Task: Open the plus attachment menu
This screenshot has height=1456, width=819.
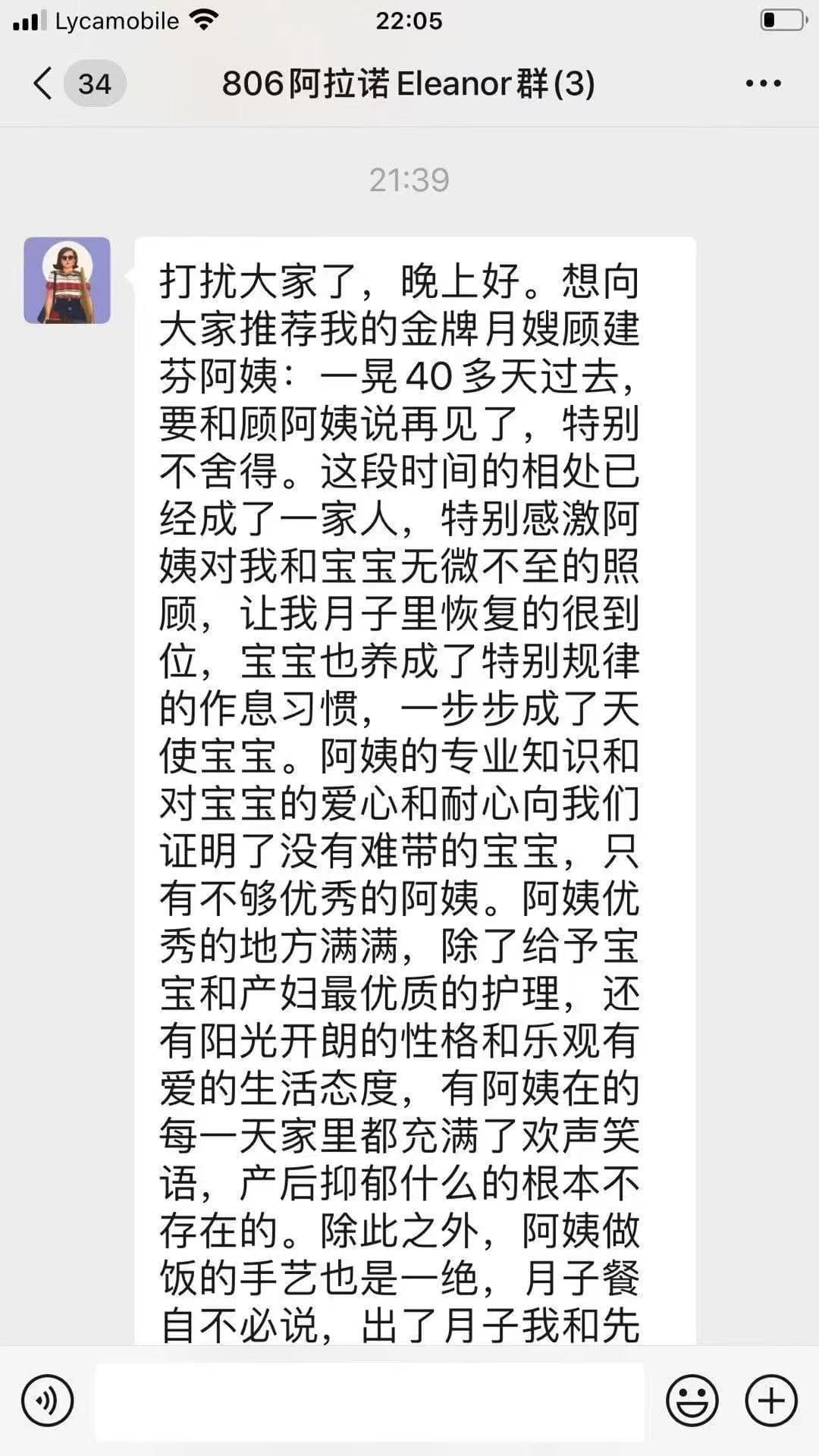Action: pyautogui.click(x=771, y=1400)
